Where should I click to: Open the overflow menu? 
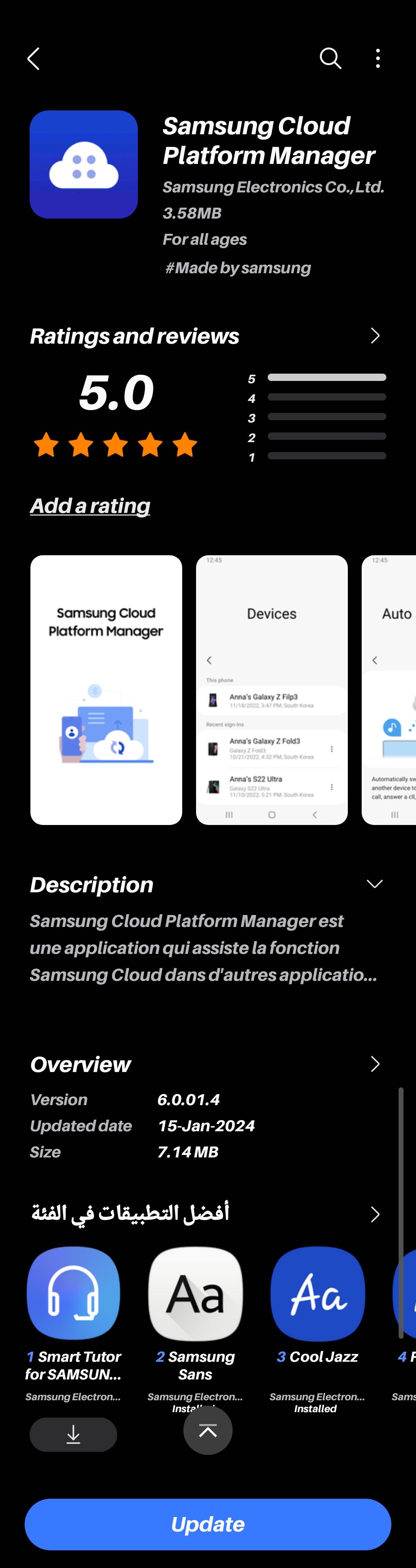(377, 58)
